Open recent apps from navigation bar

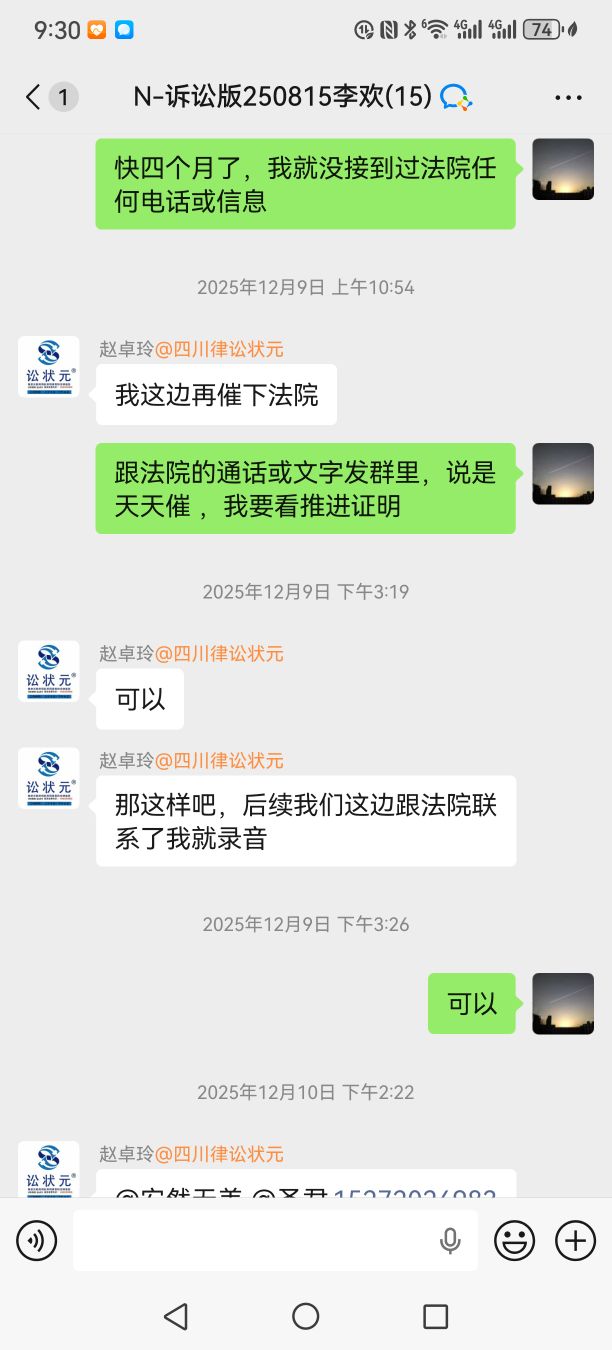[435, 1316]
